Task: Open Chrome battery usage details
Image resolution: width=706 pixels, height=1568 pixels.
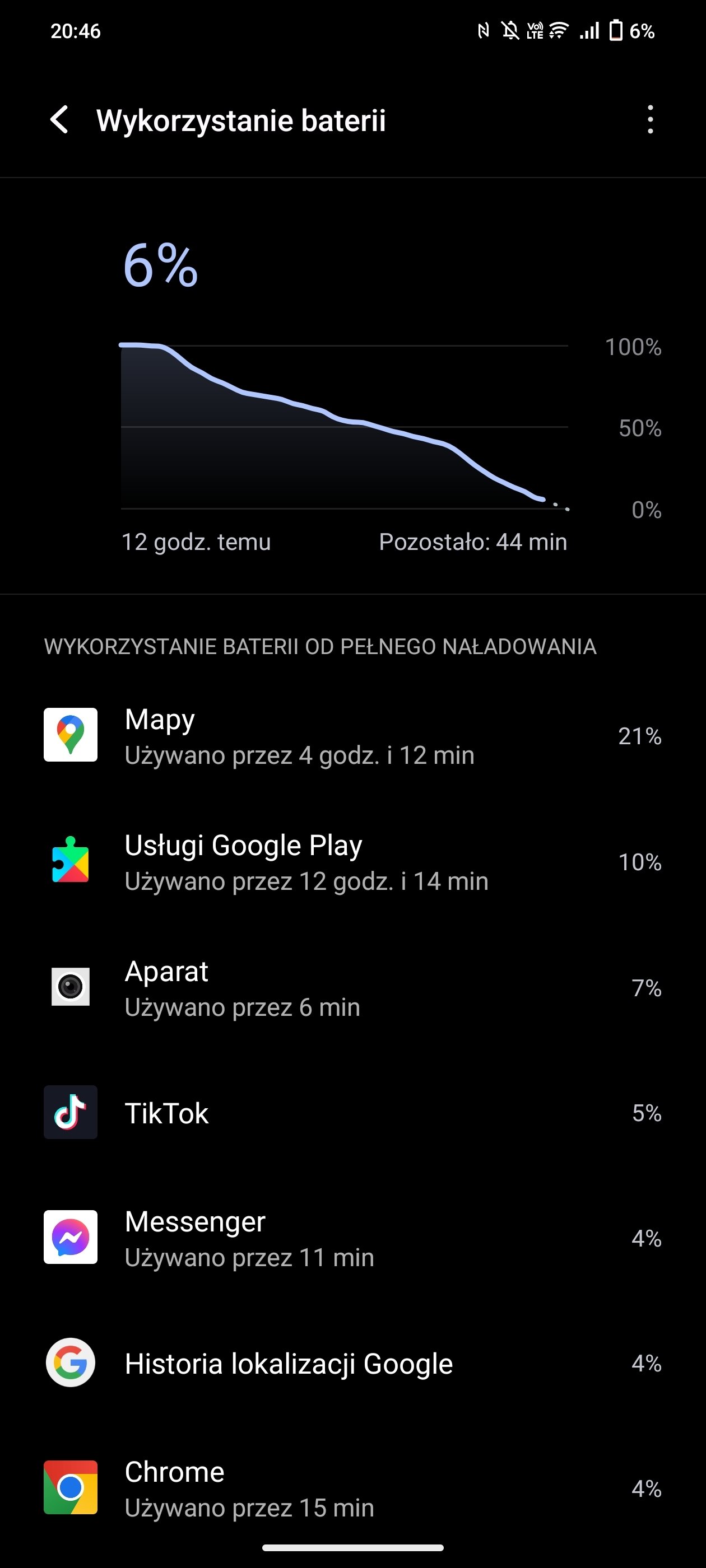Action: coord(352,1489)
